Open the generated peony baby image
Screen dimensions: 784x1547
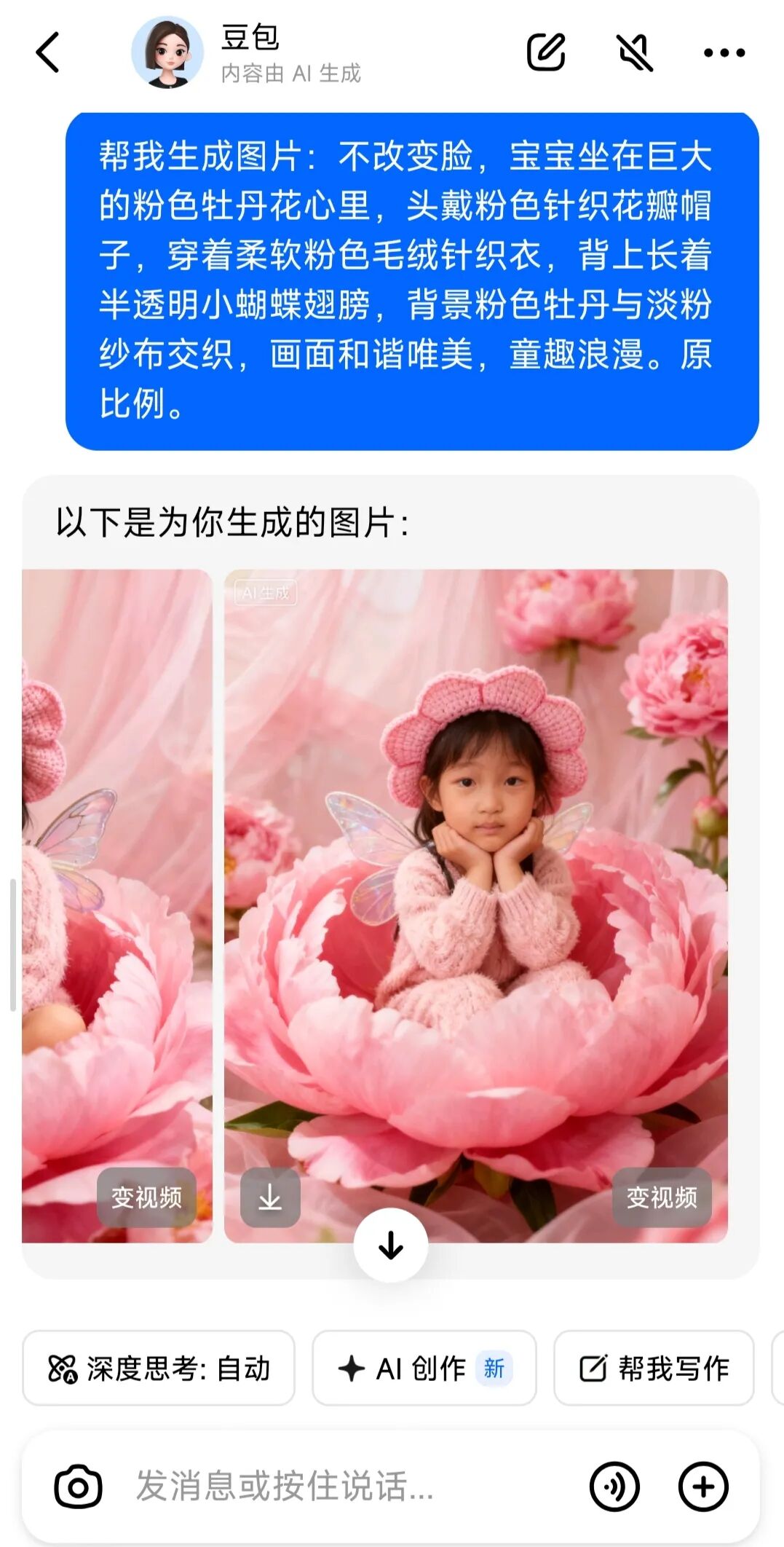(x=475, y=874)
